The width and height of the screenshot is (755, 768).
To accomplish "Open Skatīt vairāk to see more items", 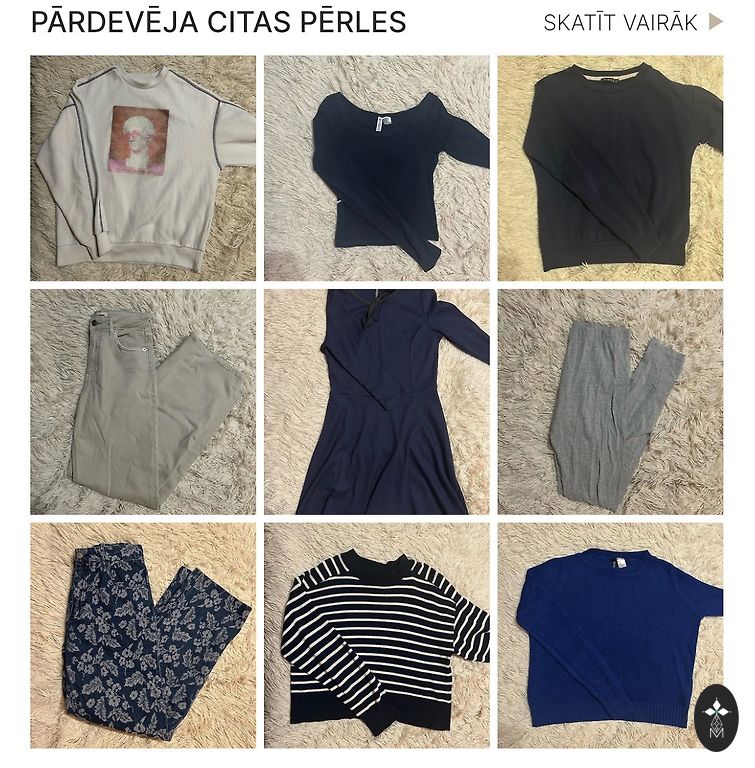I will 632,22.
